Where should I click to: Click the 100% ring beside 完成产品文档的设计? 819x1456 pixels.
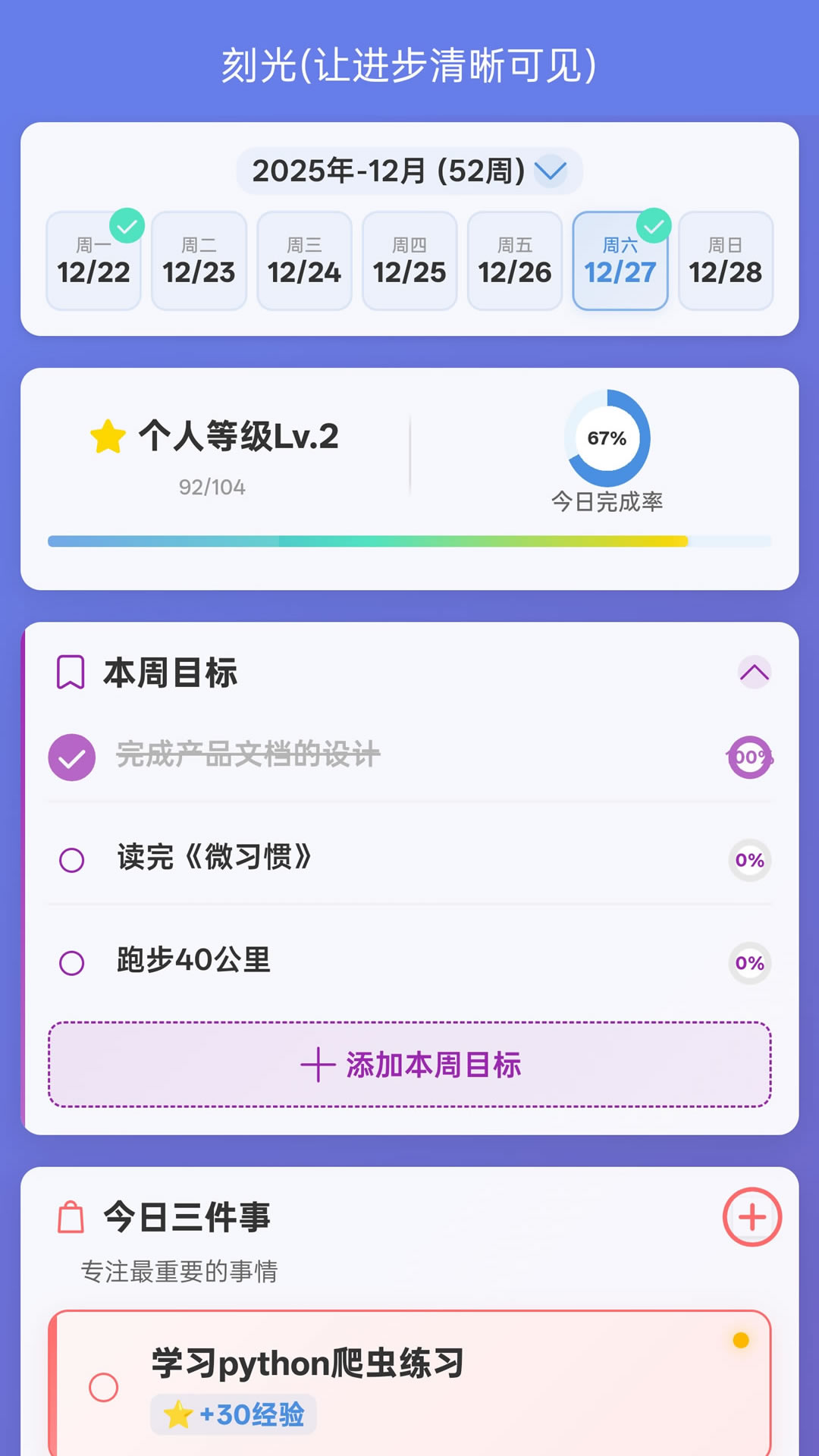749,755
